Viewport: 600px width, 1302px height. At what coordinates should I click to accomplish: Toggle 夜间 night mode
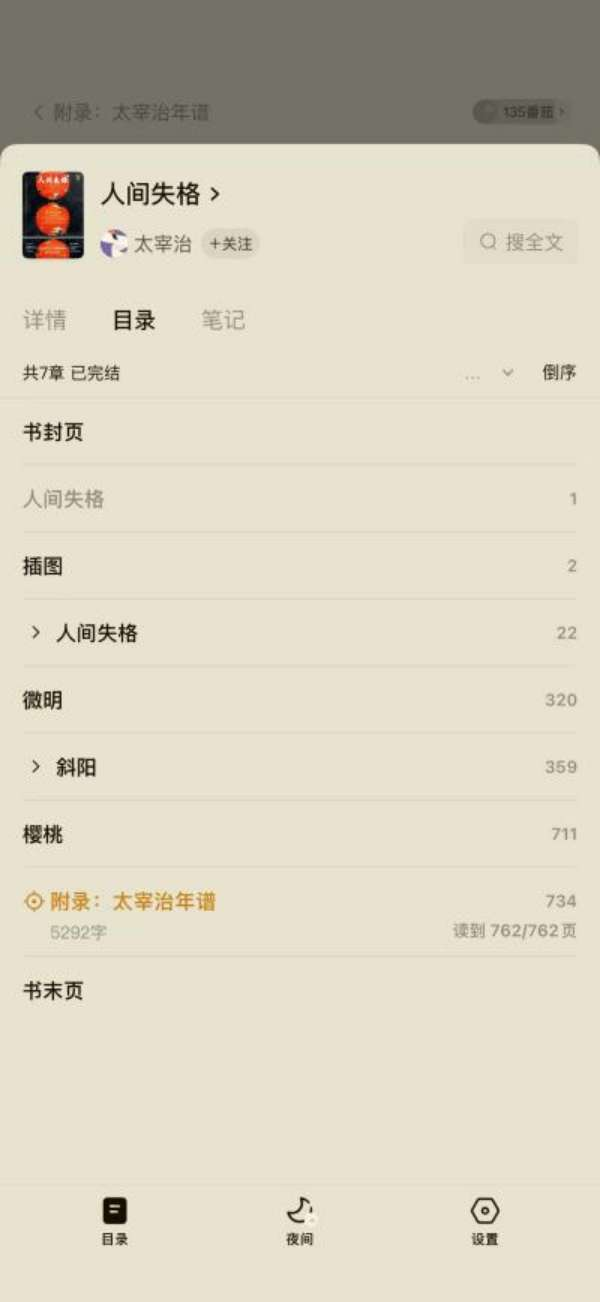point(300,1221)
